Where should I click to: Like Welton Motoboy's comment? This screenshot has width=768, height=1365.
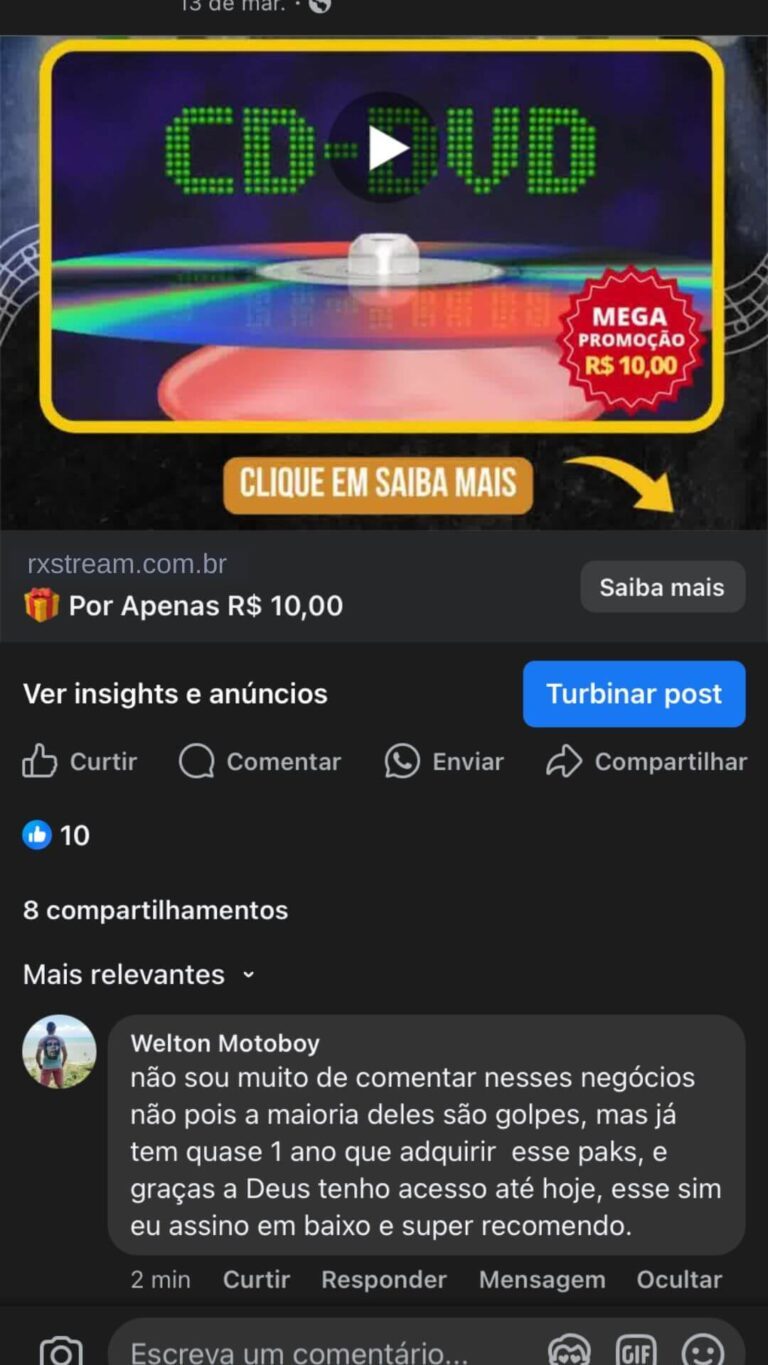(256, 1279)
